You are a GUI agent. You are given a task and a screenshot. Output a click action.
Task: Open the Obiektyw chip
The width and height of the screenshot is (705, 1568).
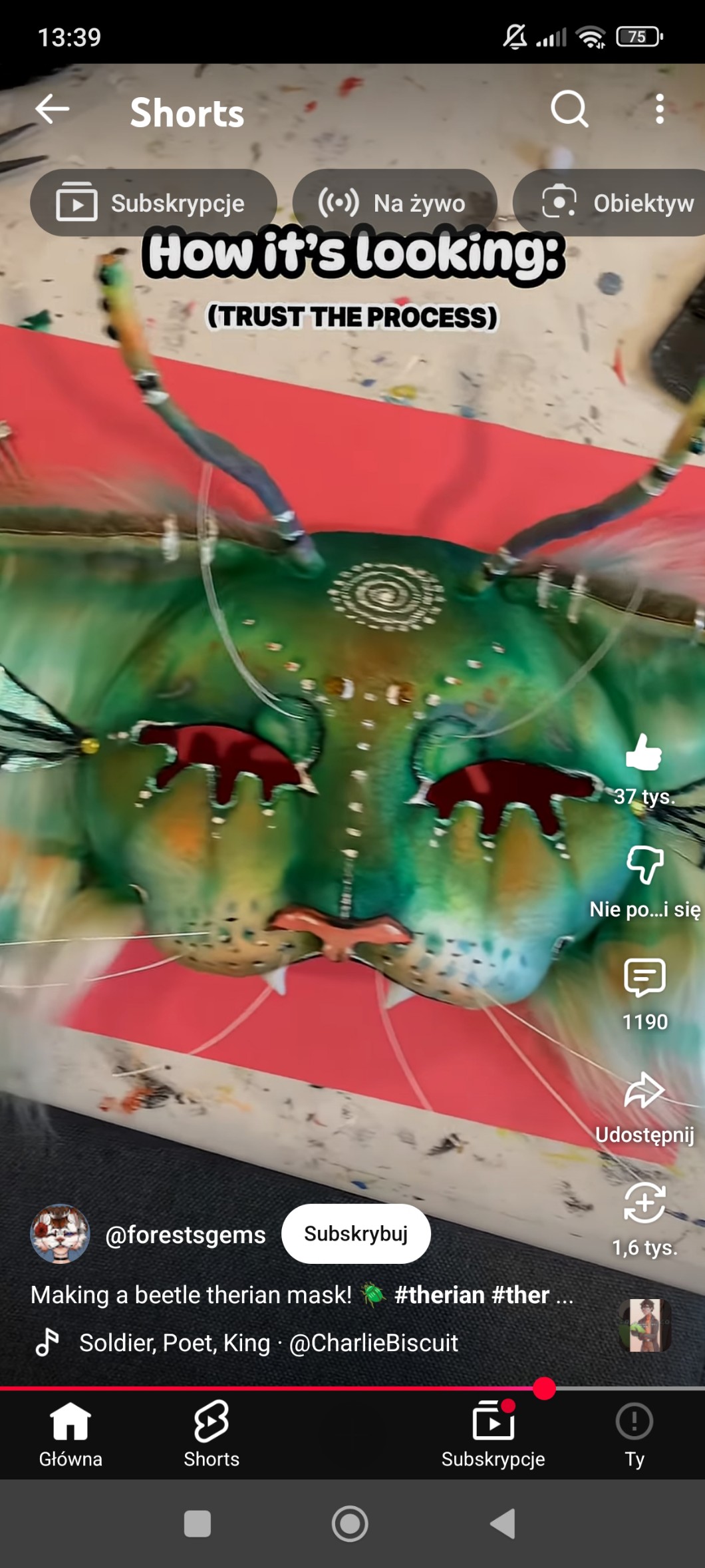[x=610, y=203]
